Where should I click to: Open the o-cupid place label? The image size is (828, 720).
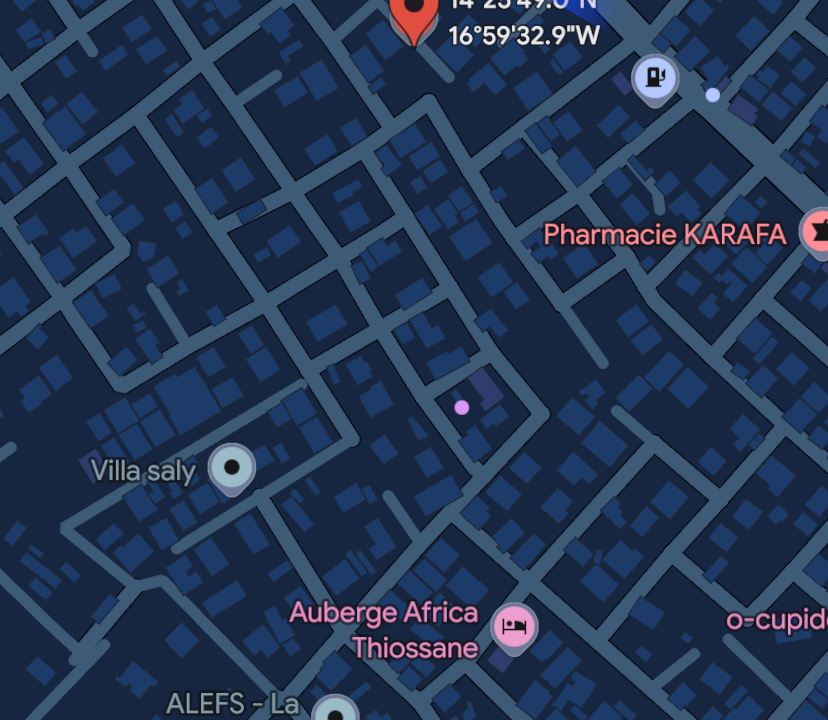tap(777, 620)
